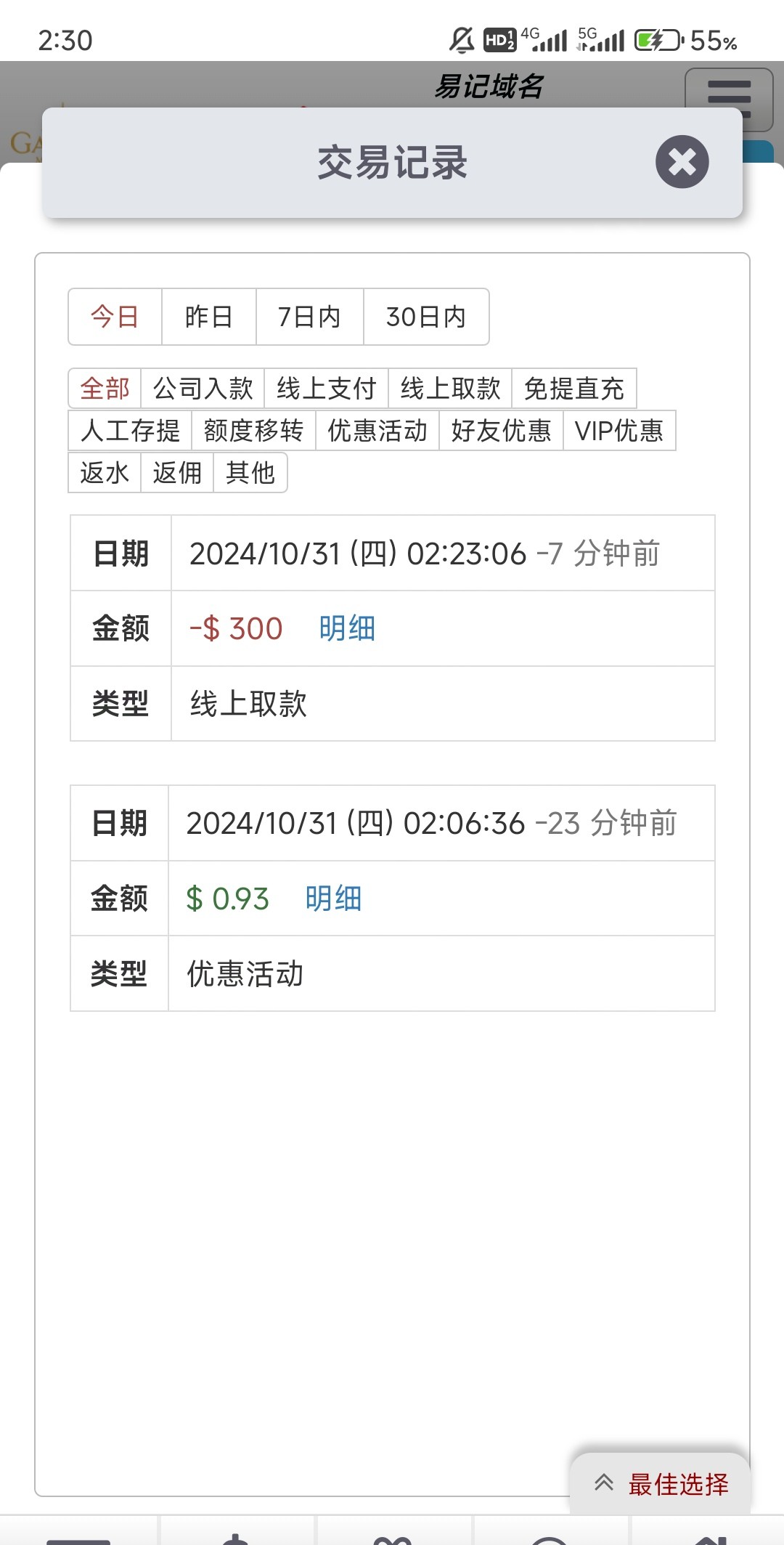Select the VIP优惠 filter

coord(619,431)
